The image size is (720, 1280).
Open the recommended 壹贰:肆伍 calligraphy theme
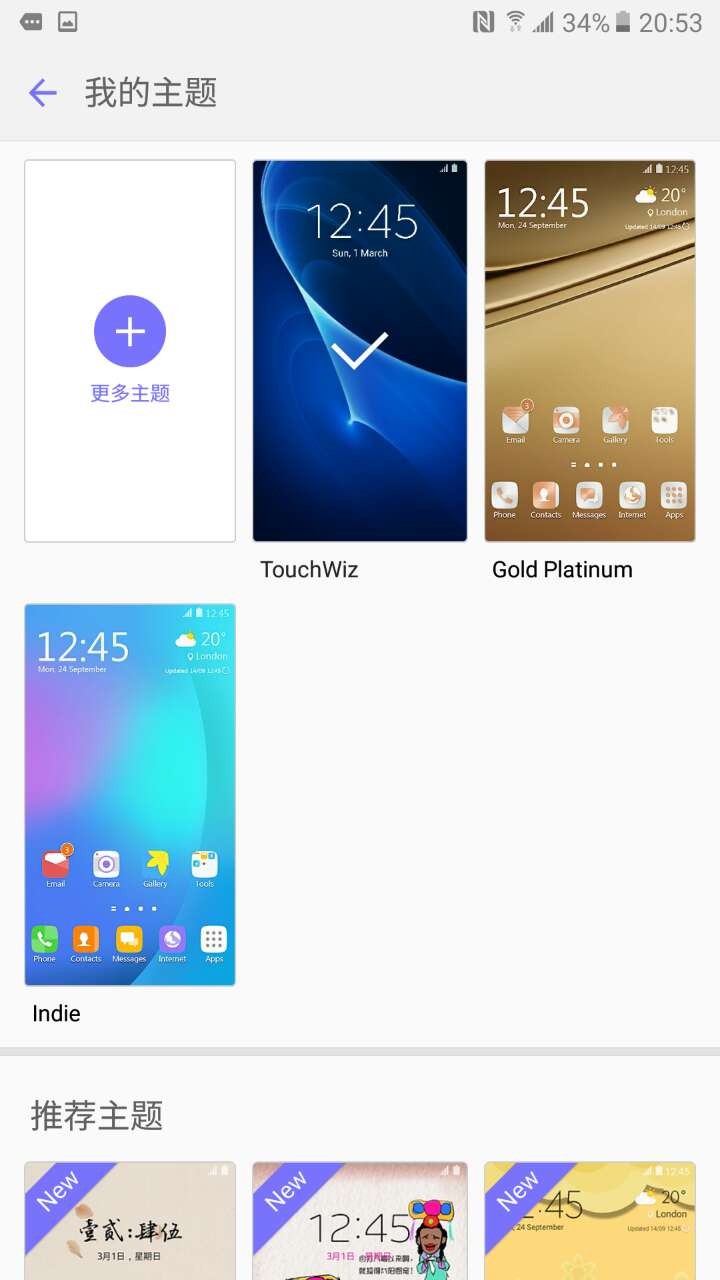(x=130, y=1220)
